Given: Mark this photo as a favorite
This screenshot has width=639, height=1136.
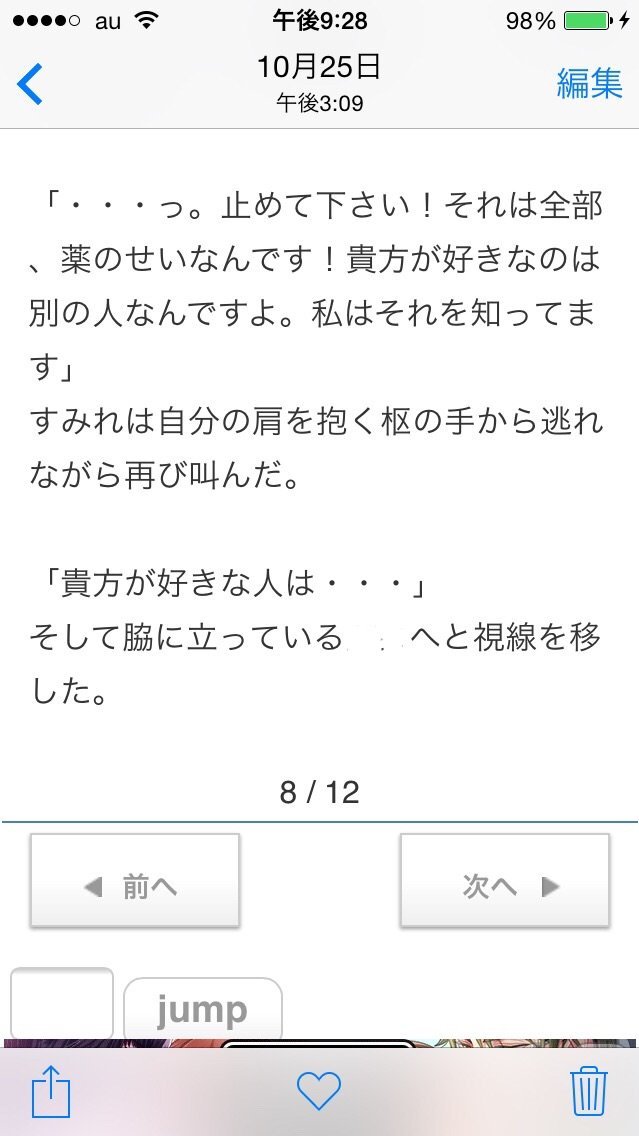Looking at the screenshot, I should (x=319, y=1090).
